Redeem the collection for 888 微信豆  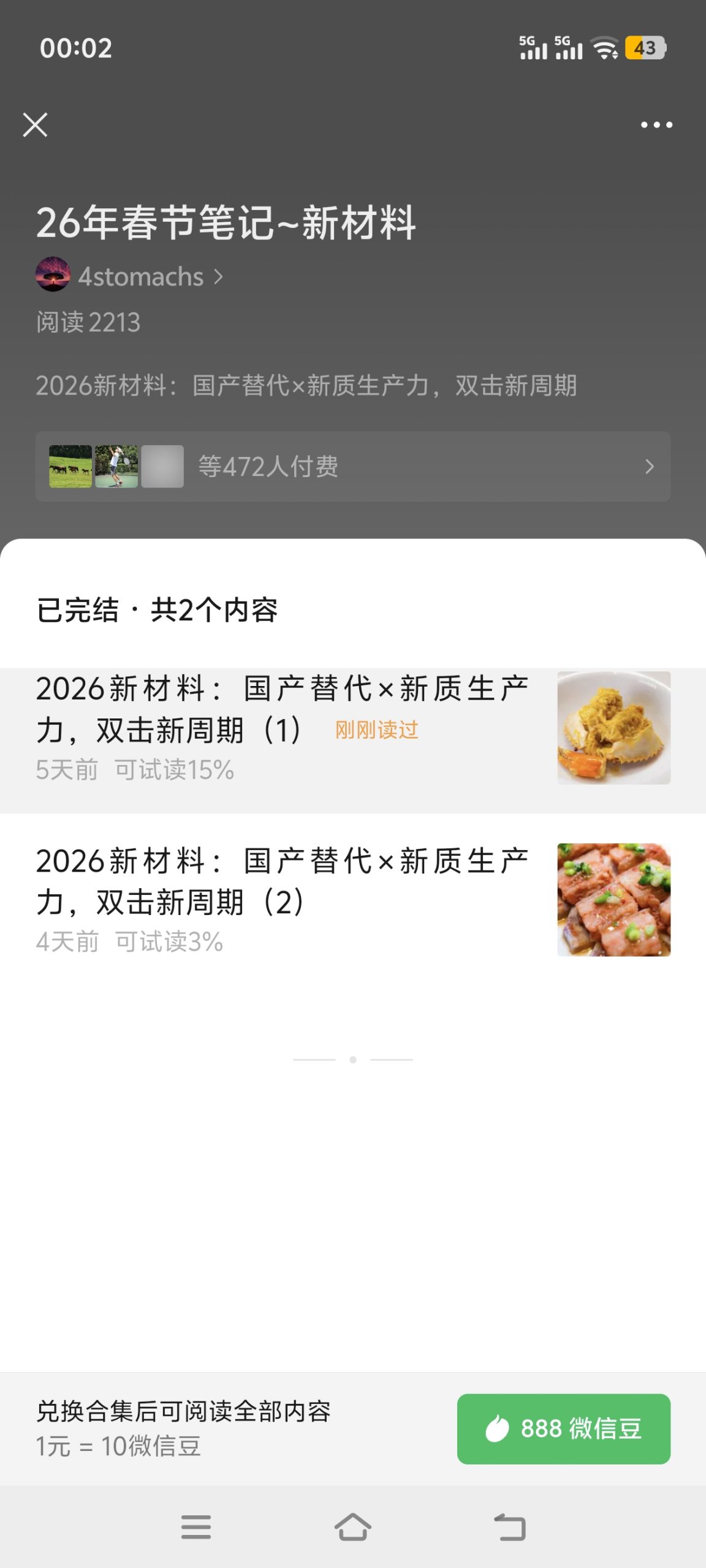(563, 1428)
